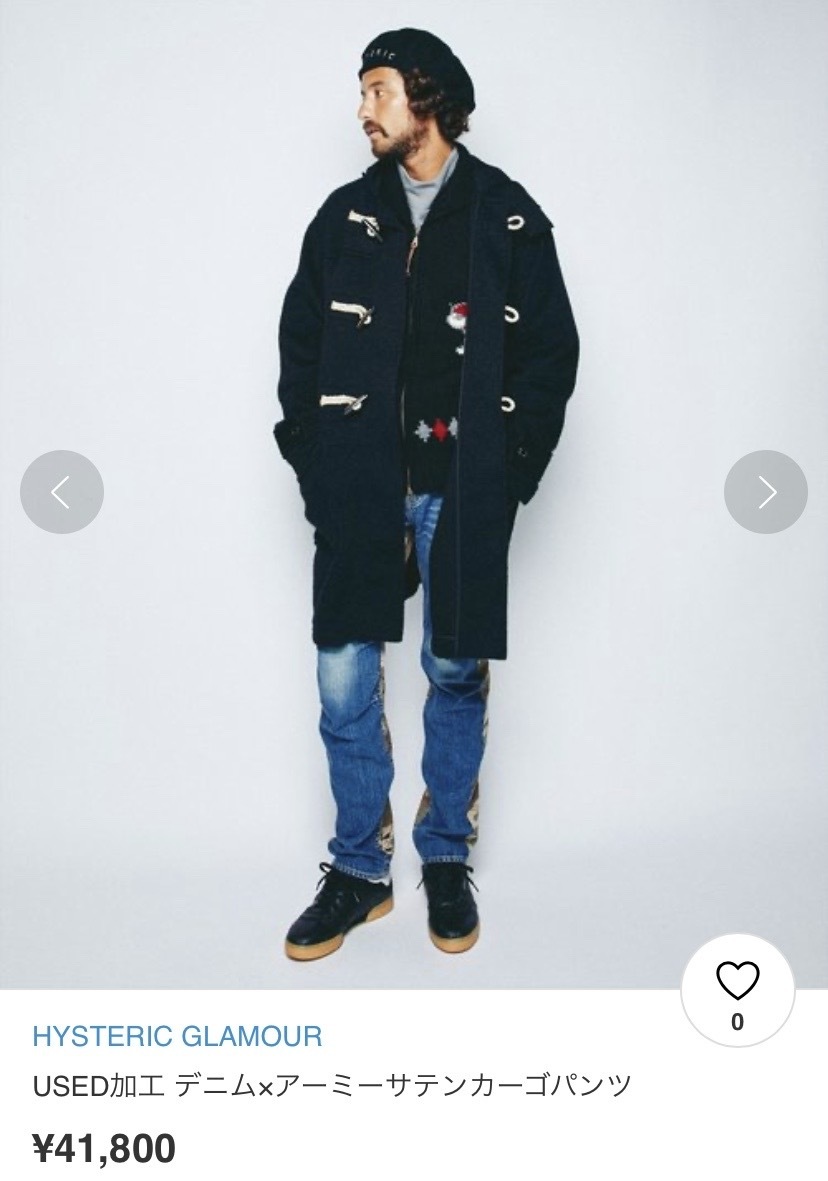Show the previous product image
Viewport: 828px width, 1181px height.
pos(62,491)
